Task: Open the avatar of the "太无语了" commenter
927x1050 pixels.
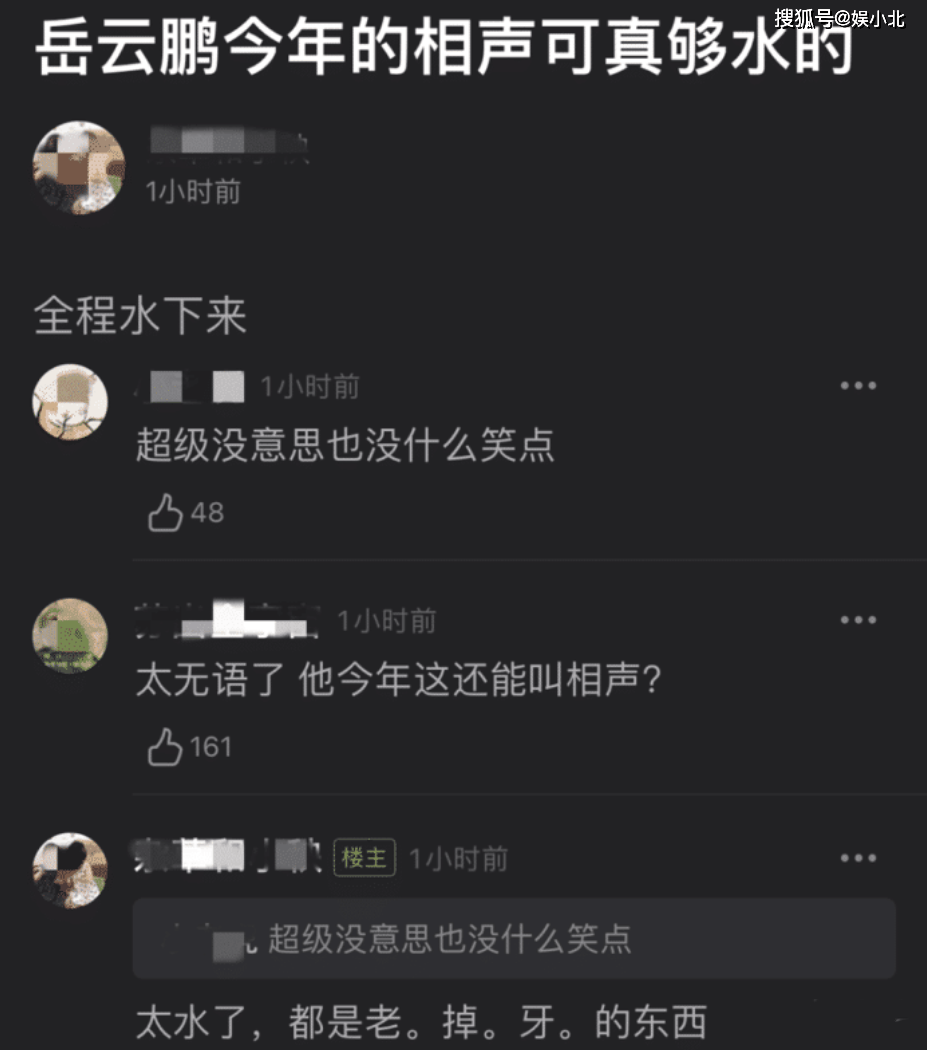Action: tap(70, 636)
